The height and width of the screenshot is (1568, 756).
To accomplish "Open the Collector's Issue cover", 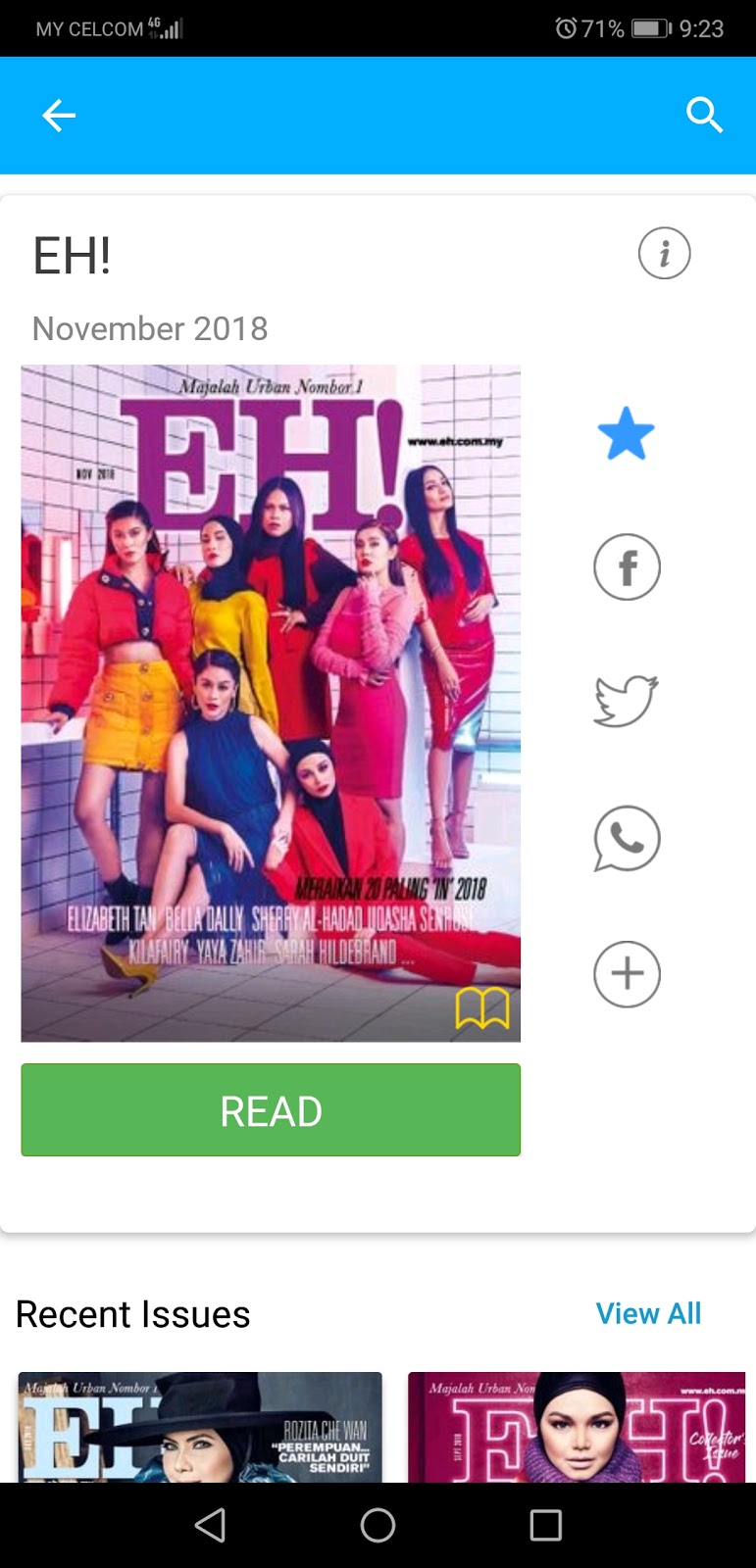I will click(x=577, y=1427).
